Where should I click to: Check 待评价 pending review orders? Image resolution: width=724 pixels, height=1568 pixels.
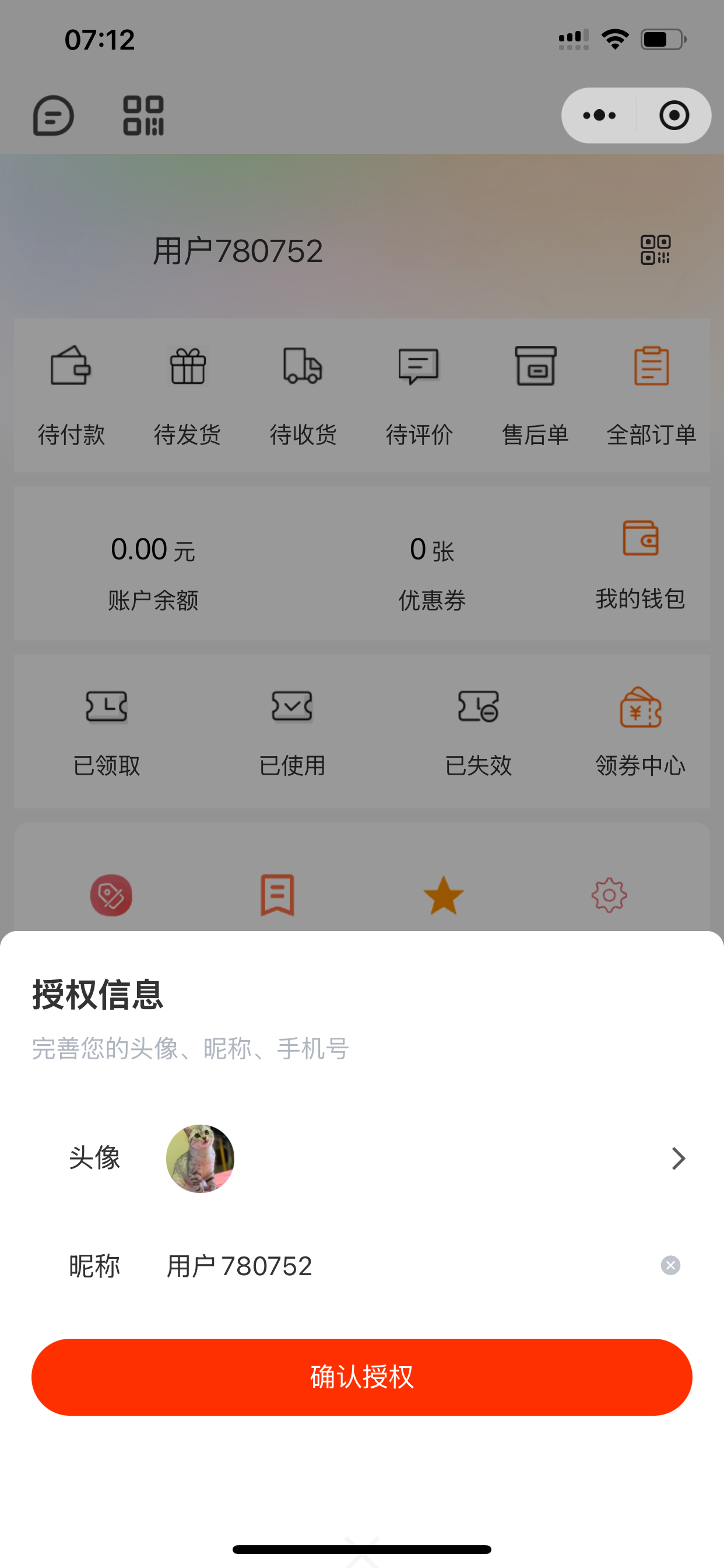tap(419, 395)
